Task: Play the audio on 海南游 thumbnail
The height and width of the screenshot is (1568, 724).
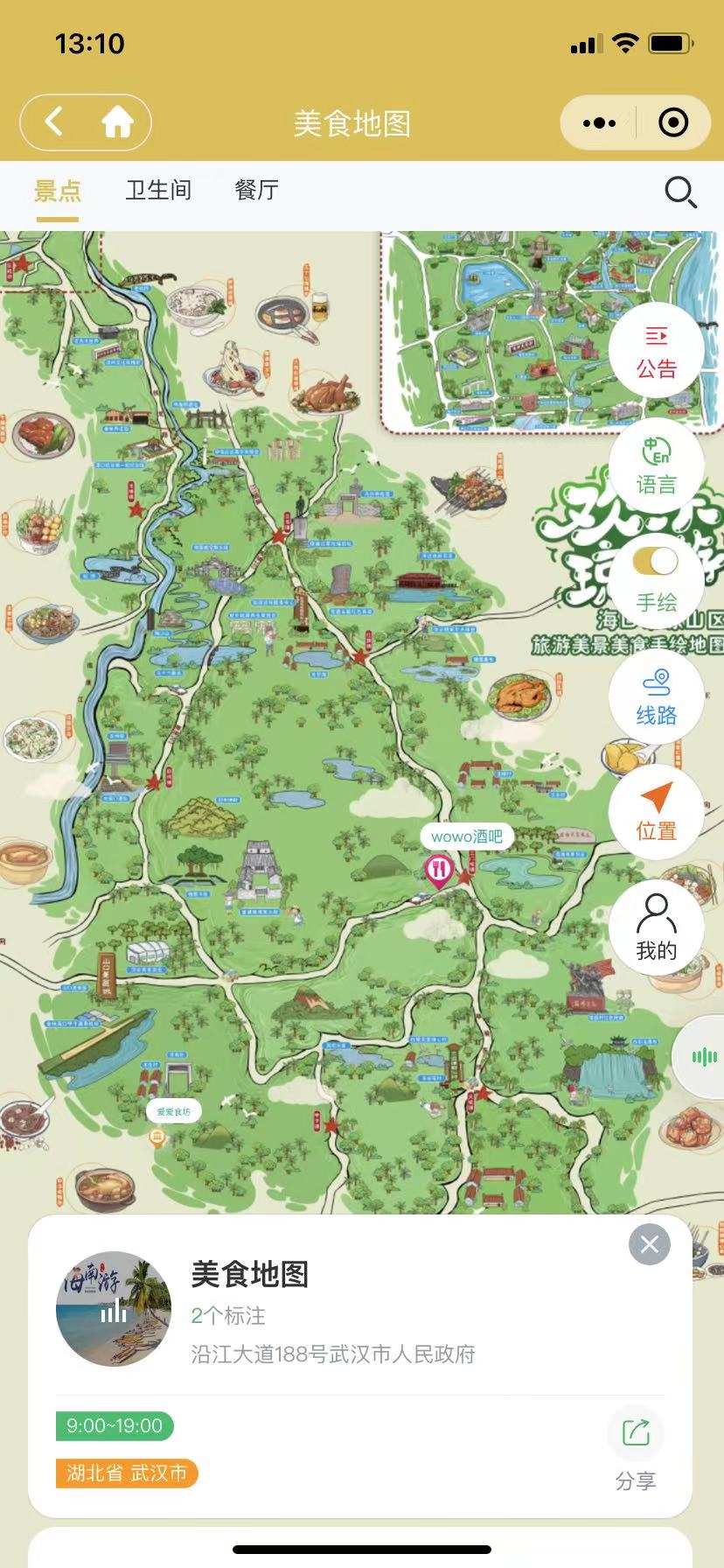Action: click(114, 1309)
